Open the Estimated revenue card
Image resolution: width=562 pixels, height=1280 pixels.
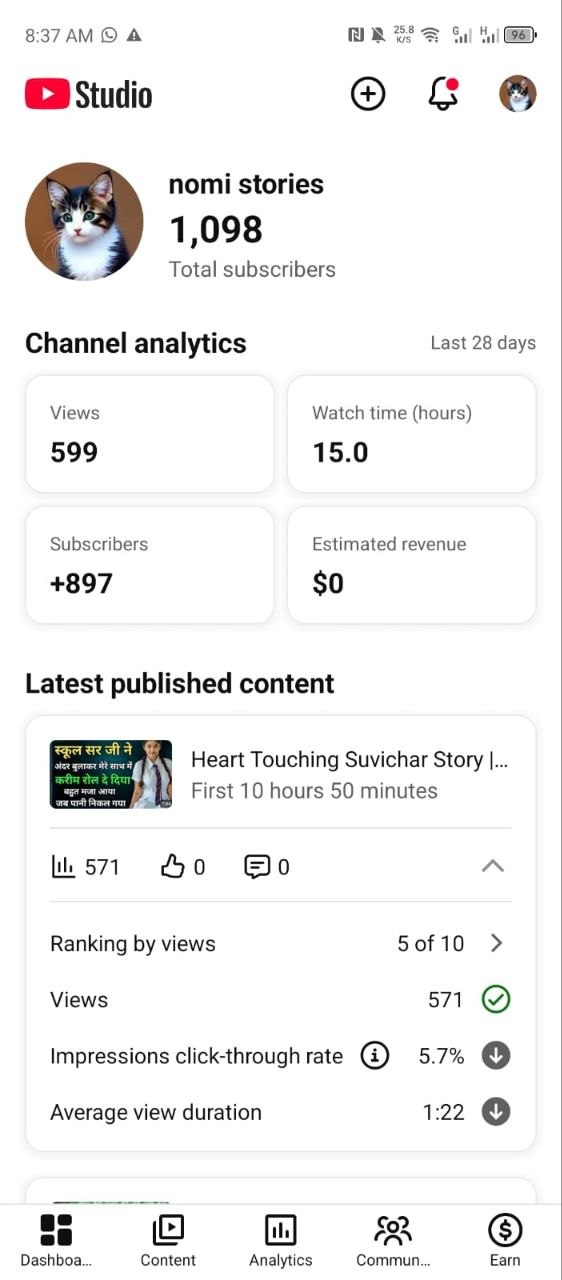pyautogui.click(x=412, y=565)
